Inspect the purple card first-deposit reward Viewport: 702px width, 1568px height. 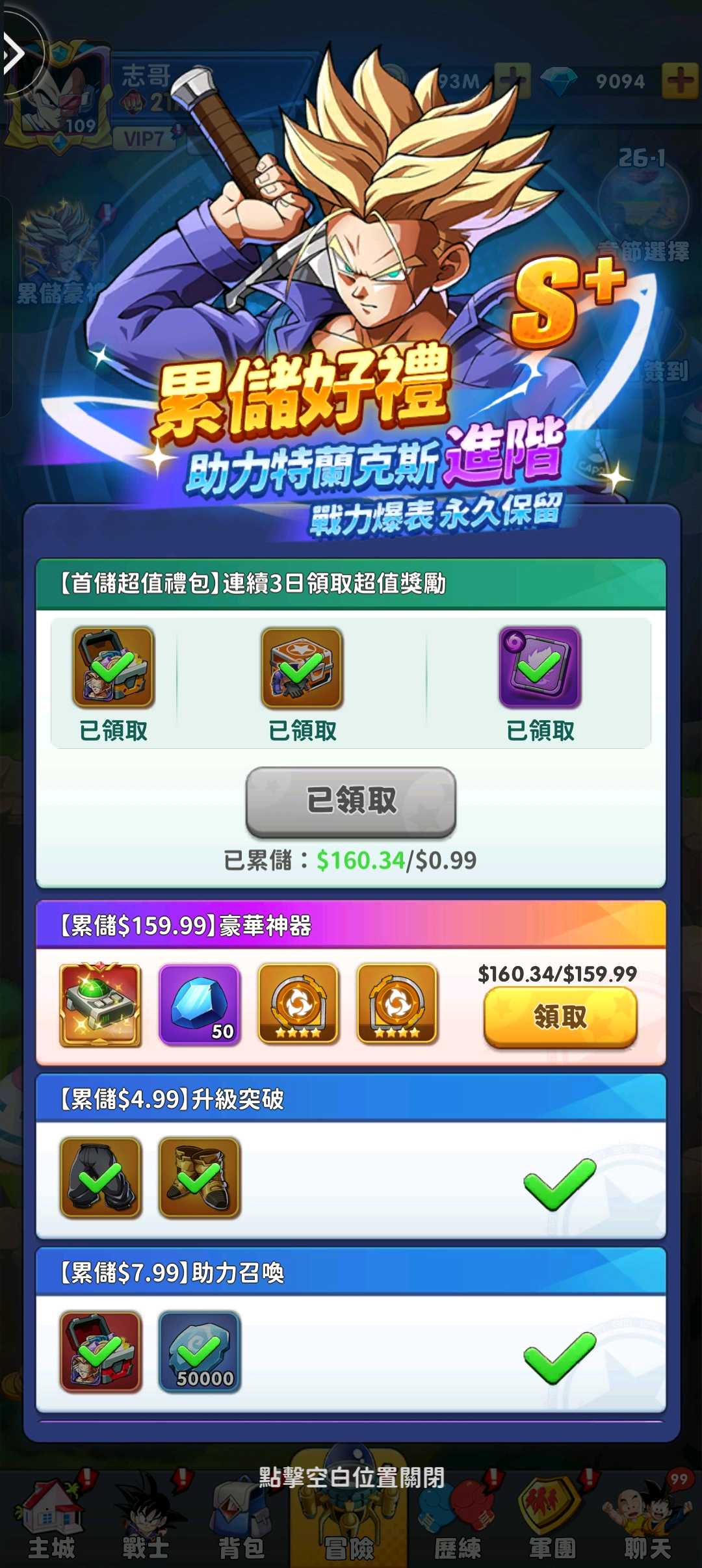tap(539, 667)
